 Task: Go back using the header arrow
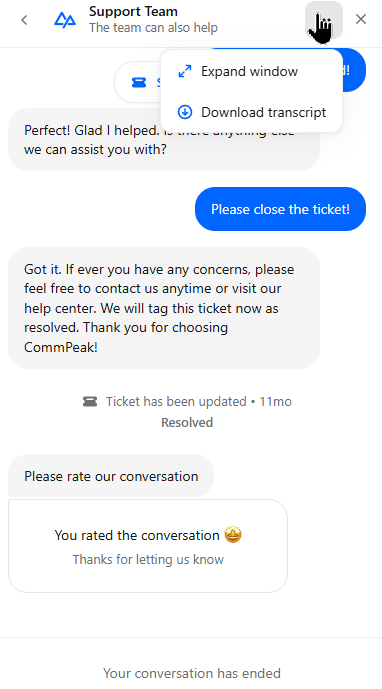[x=24, y=20]
